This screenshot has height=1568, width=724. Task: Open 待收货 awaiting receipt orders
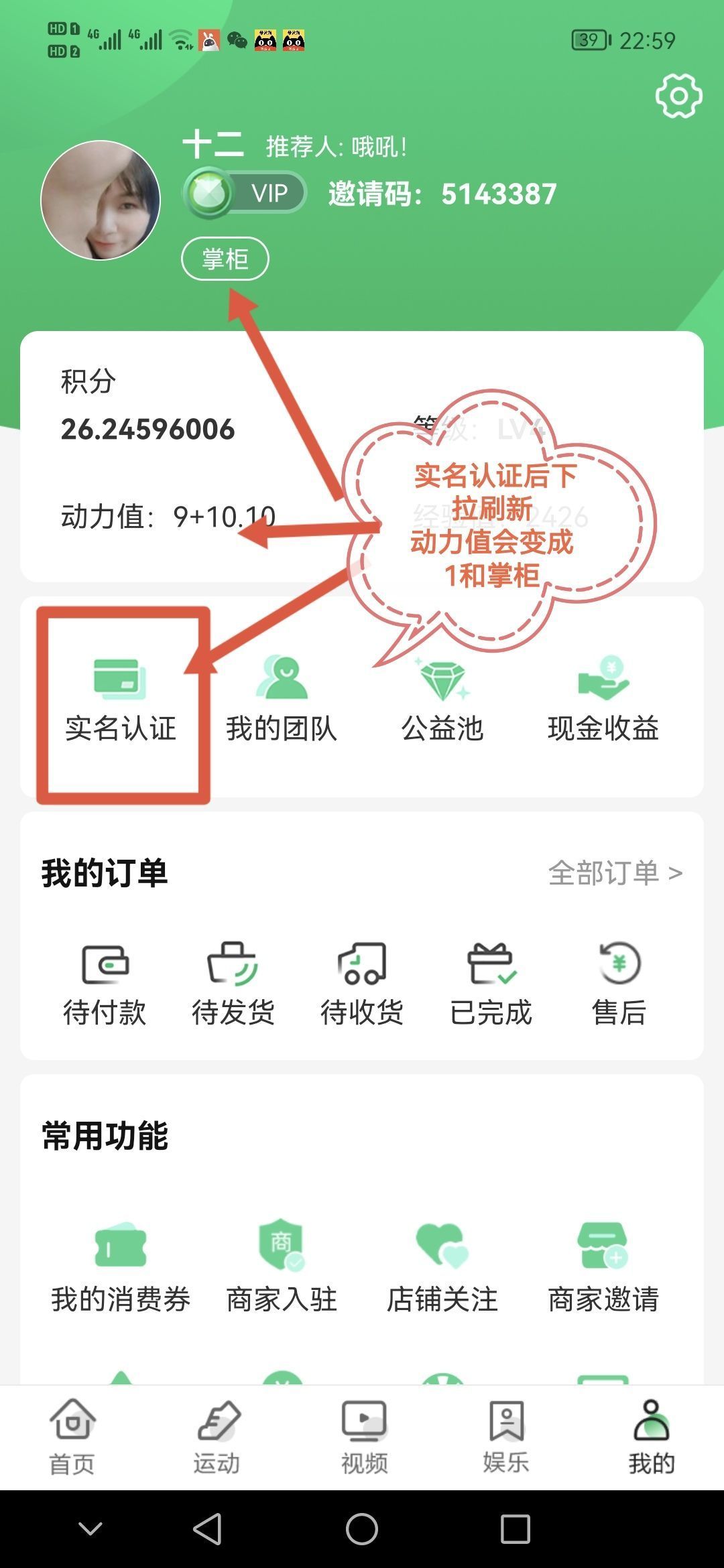pyautogui.click(x=362, y=985)
